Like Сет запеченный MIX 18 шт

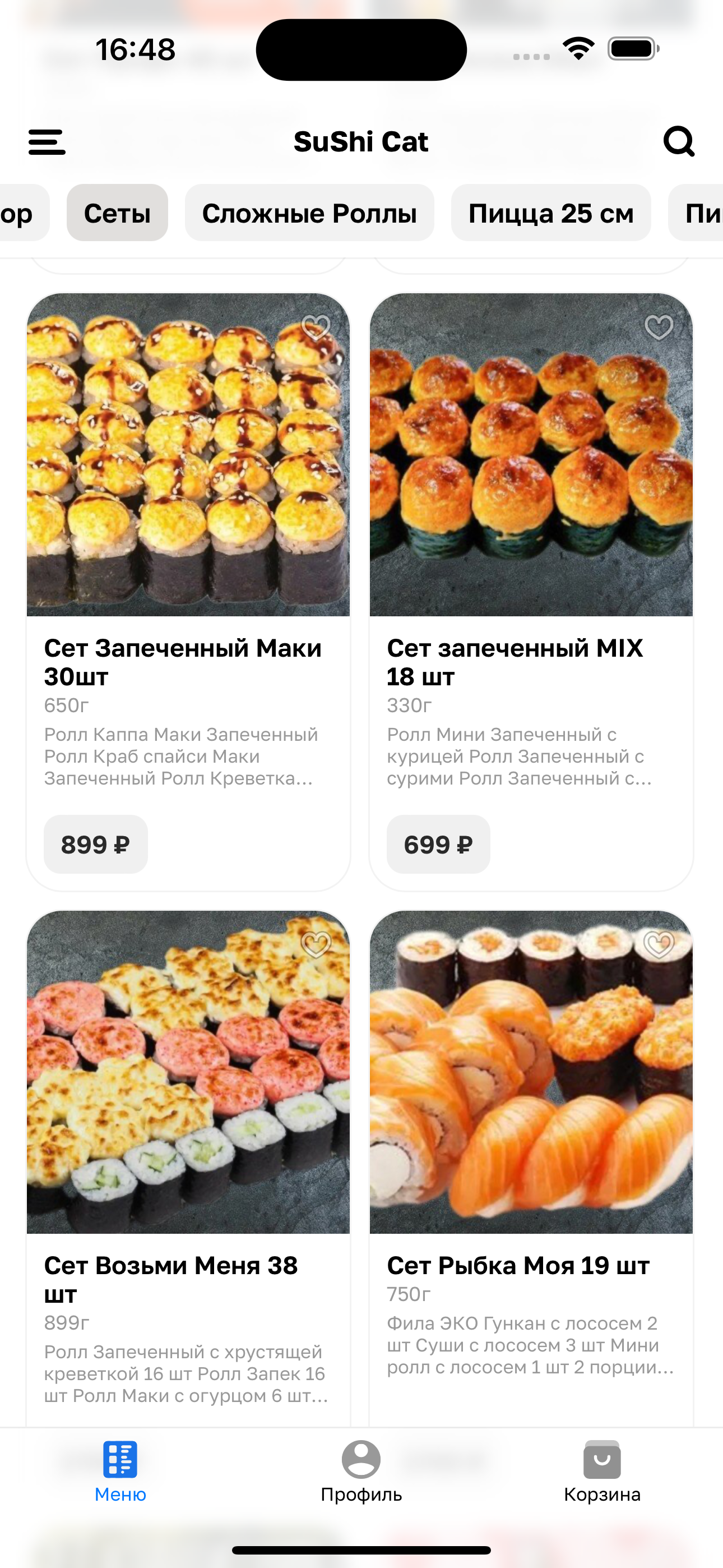(659, 327)
